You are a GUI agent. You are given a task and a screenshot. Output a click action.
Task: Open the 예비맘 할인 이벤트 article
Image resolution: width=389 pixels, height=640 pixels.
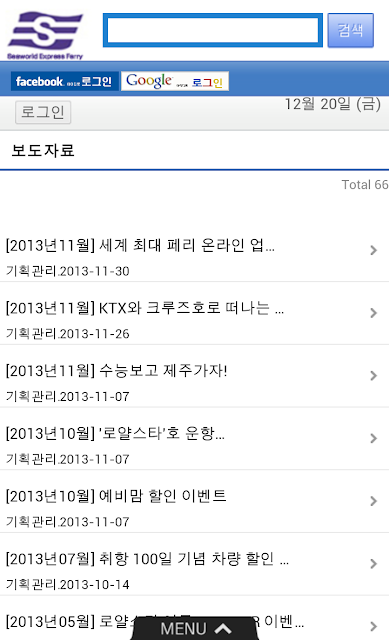194,507
